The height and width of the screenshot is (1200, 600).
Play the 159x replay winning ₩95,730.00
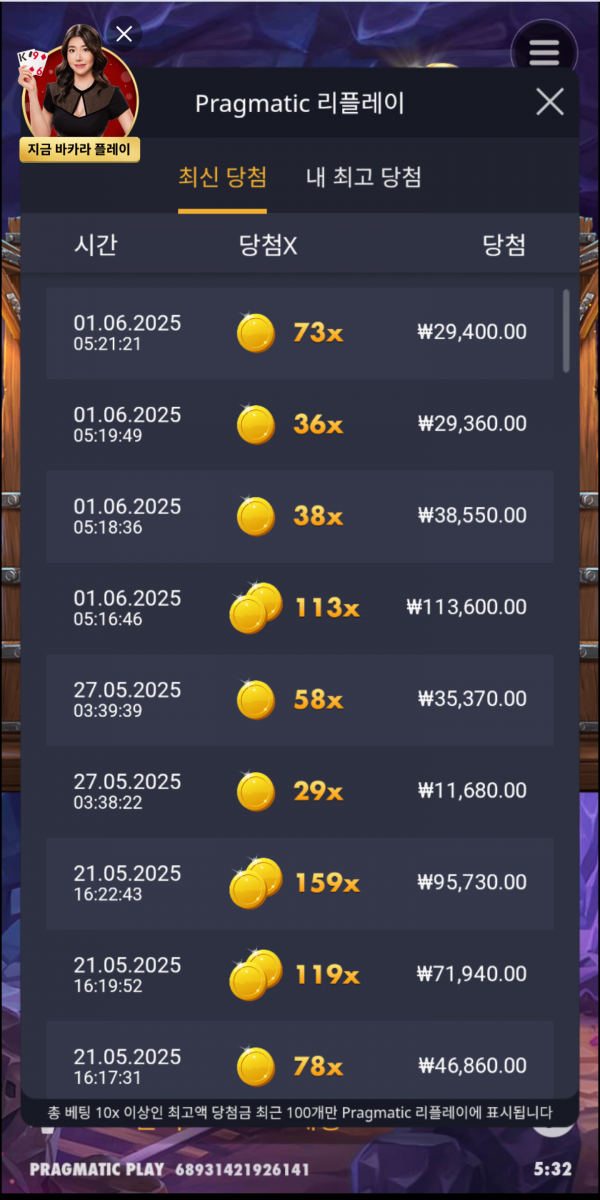(300, 883)
